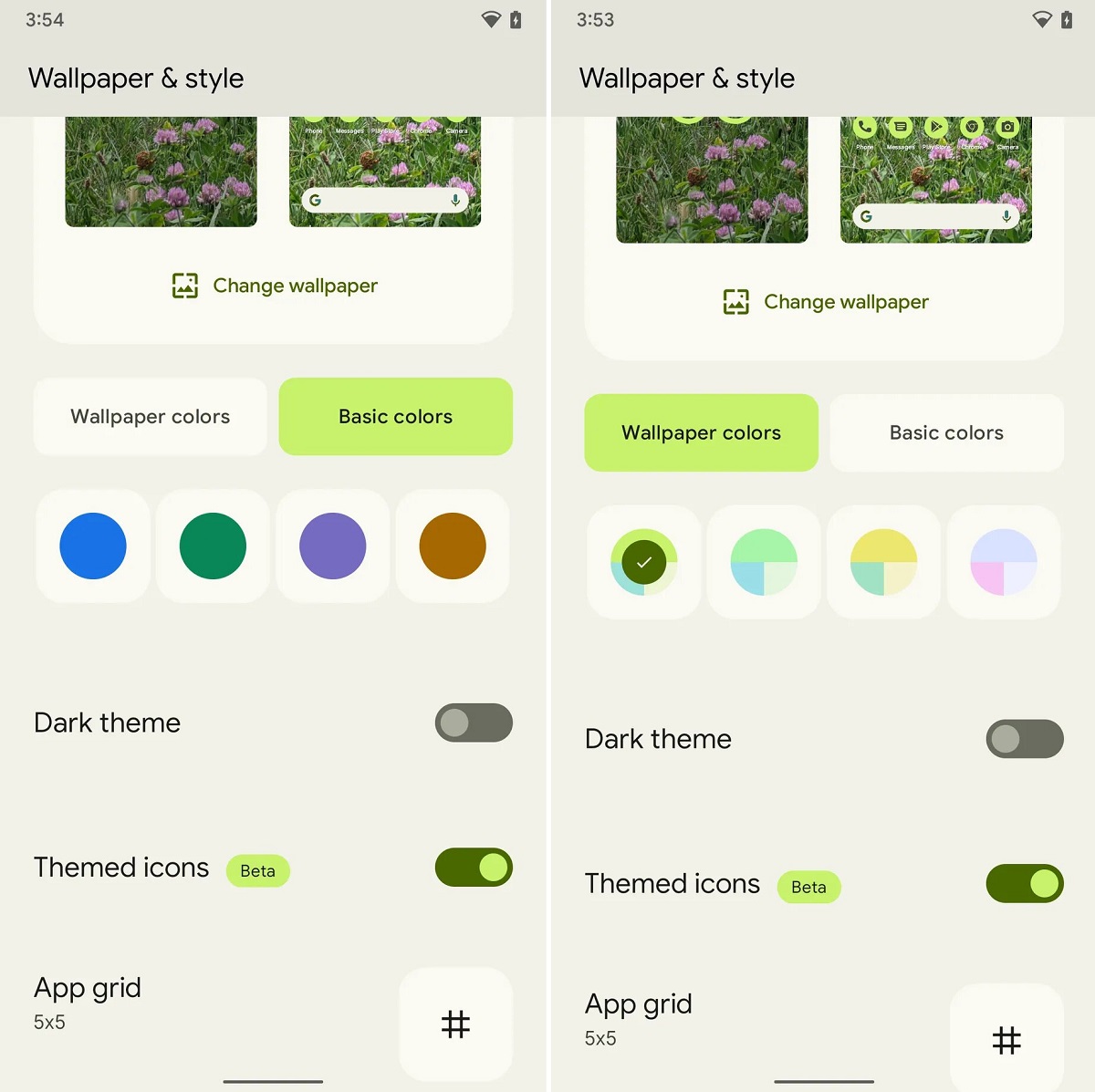Viewport: 1095px width, 1092px height.
Task: Pick the lavender and pink wallpaper palette
Action: point(1004,562)
